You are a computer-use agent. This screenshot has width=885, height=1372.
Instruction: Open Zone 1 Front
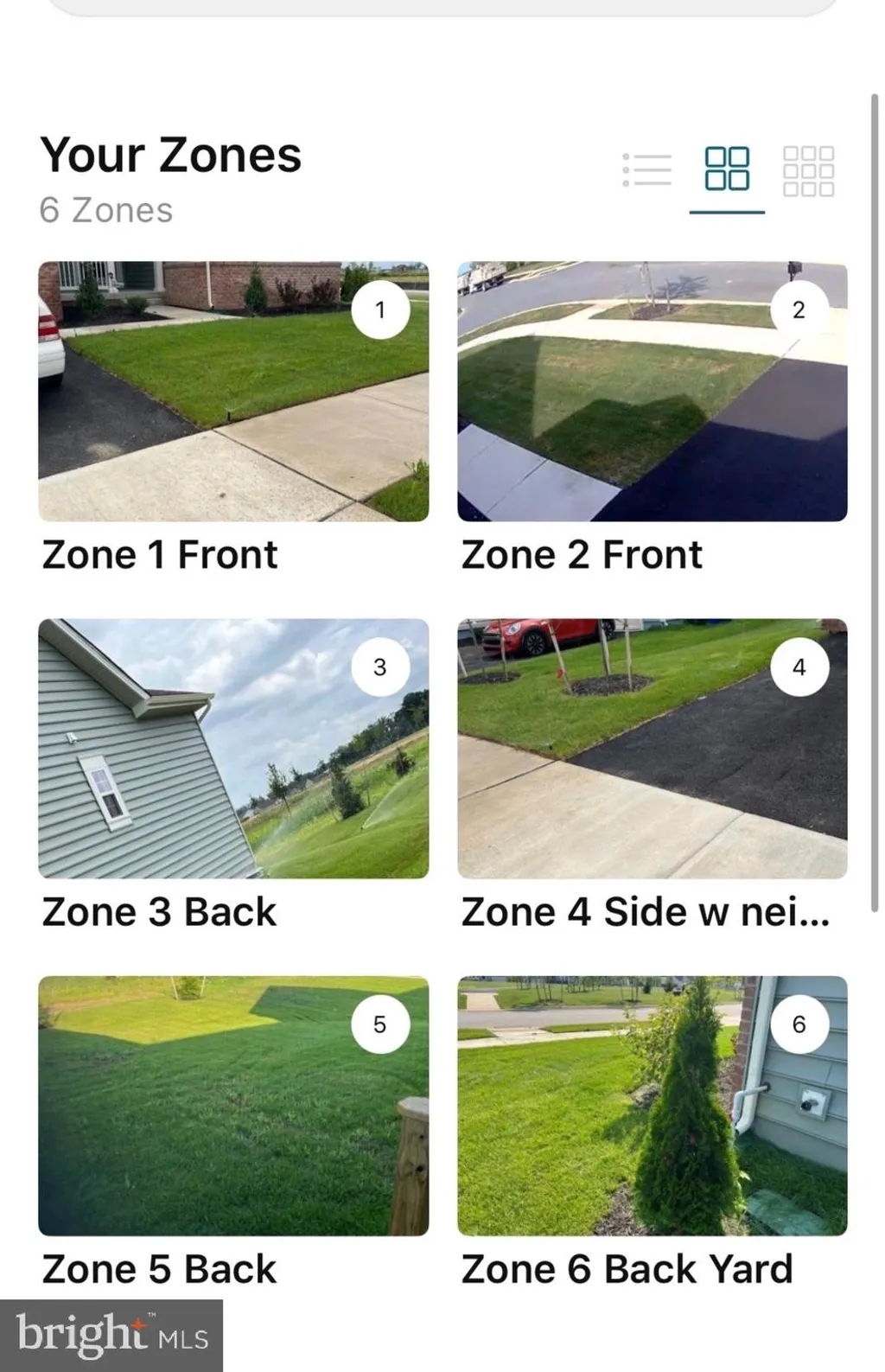[x=233, y=392]
